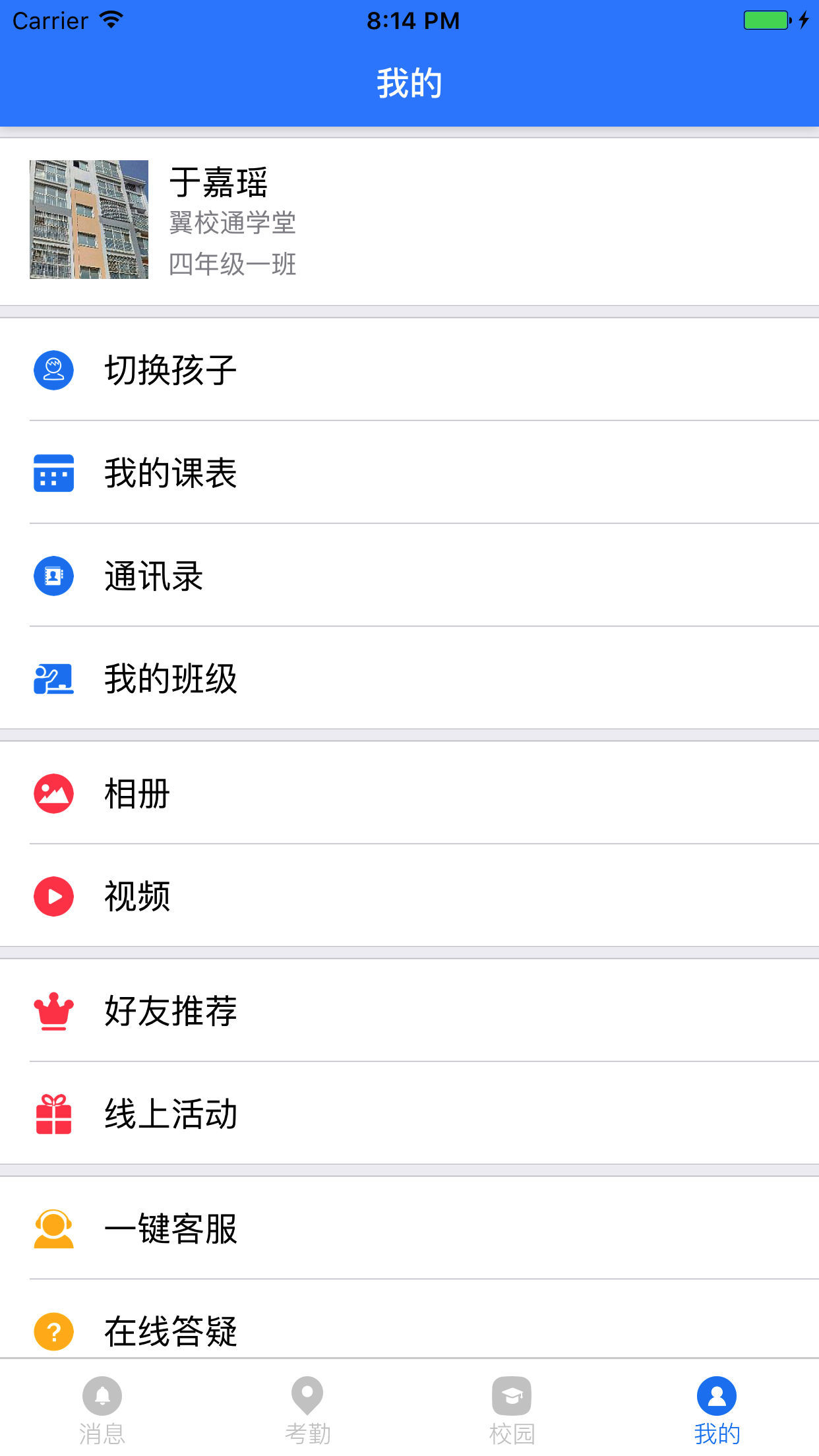
Task: Tap the graduation cap icon on 校园 tab
Action: click(512, 1396)
